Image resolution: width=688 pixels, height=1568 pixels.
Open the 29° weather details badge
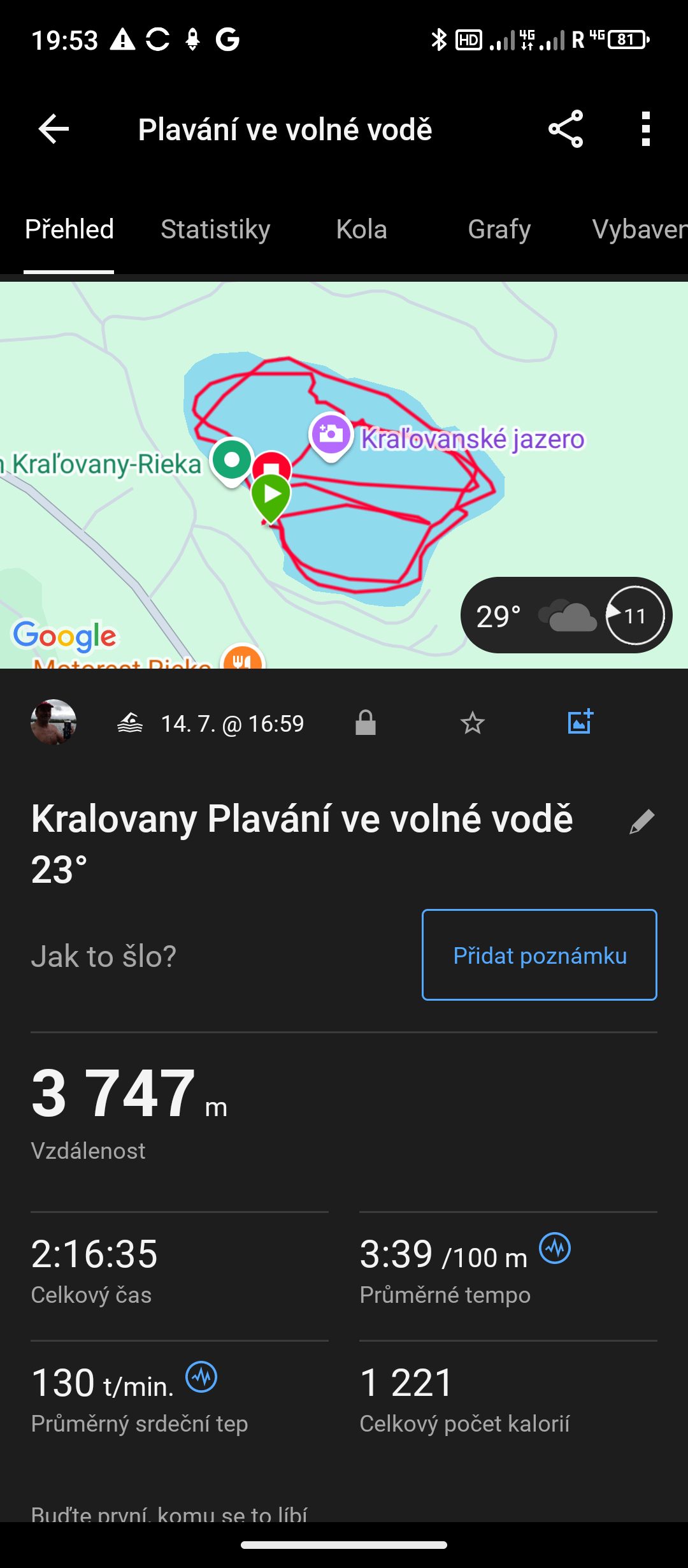566,616
